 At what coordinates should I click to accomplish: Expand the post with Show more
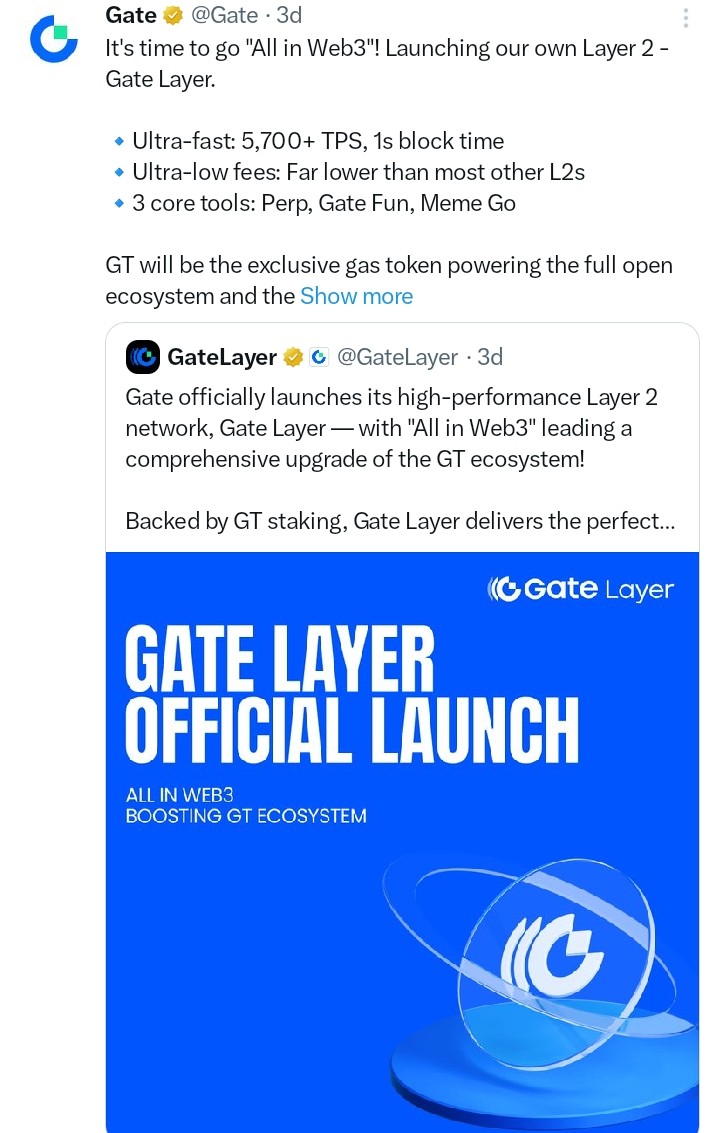[x=356, y=296]
